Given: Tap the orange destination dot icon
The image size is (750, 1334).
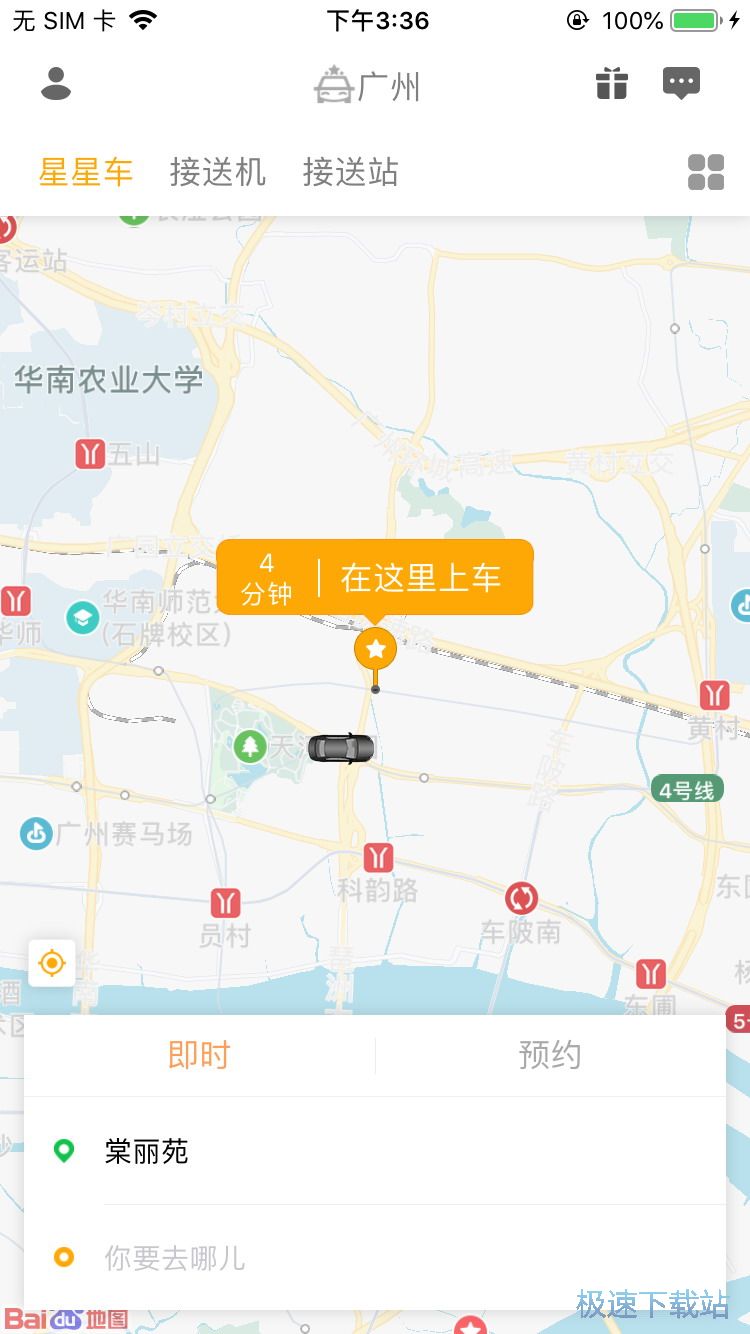Looking at the screenshot, I should click(64, 1257).
